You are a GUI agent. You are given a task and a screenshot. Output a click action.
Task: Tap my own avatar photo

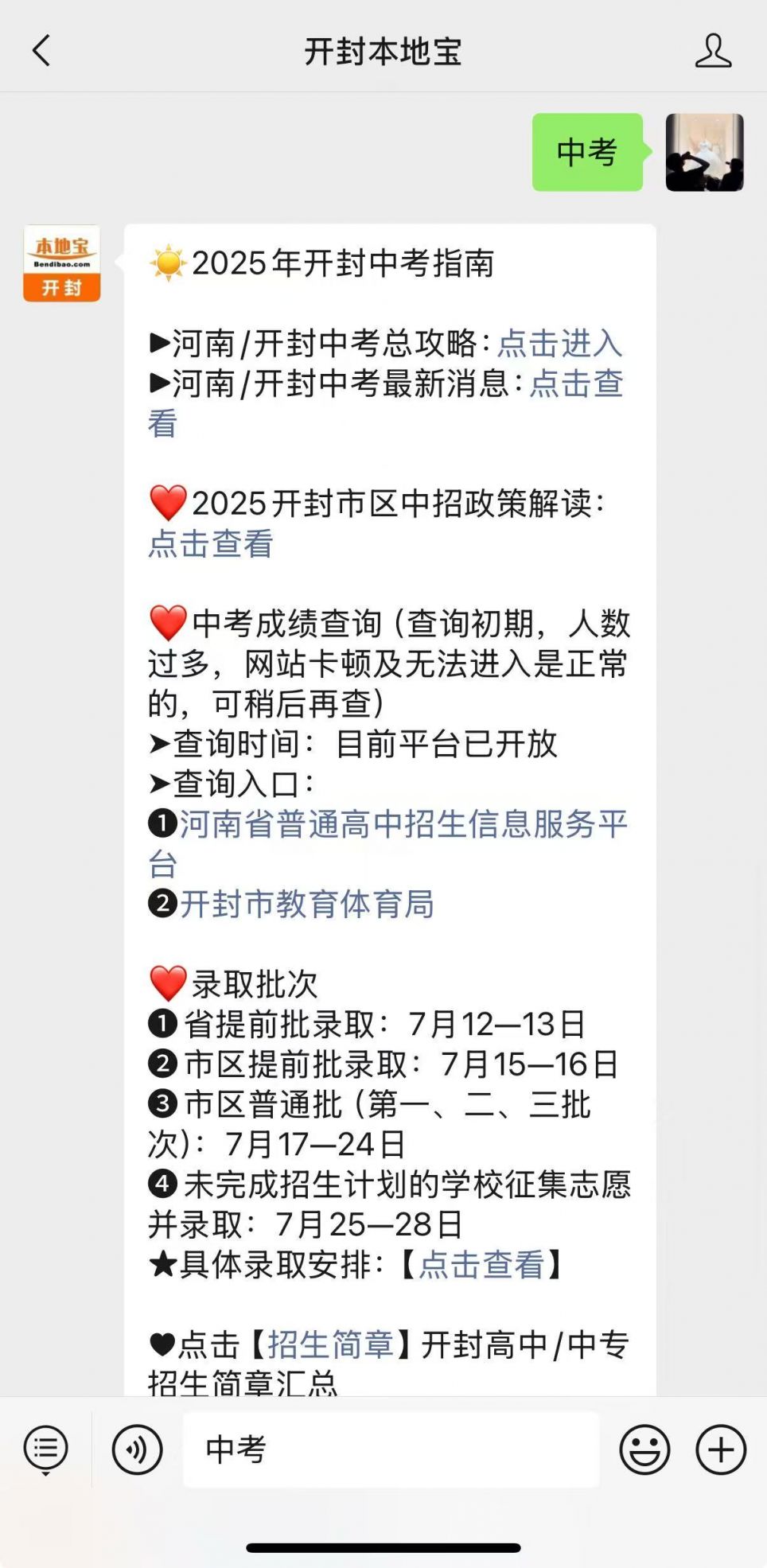705,152
